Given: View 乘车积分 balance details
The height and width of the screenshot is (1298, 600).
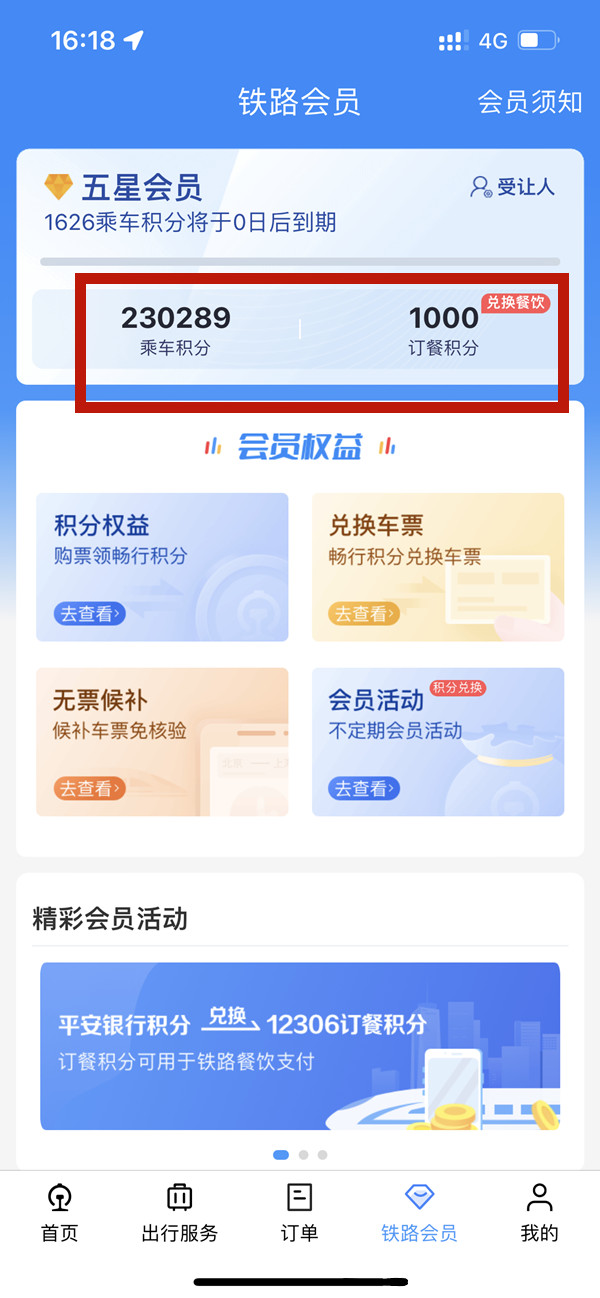Looking at the screenshot, I should (176, 330).
